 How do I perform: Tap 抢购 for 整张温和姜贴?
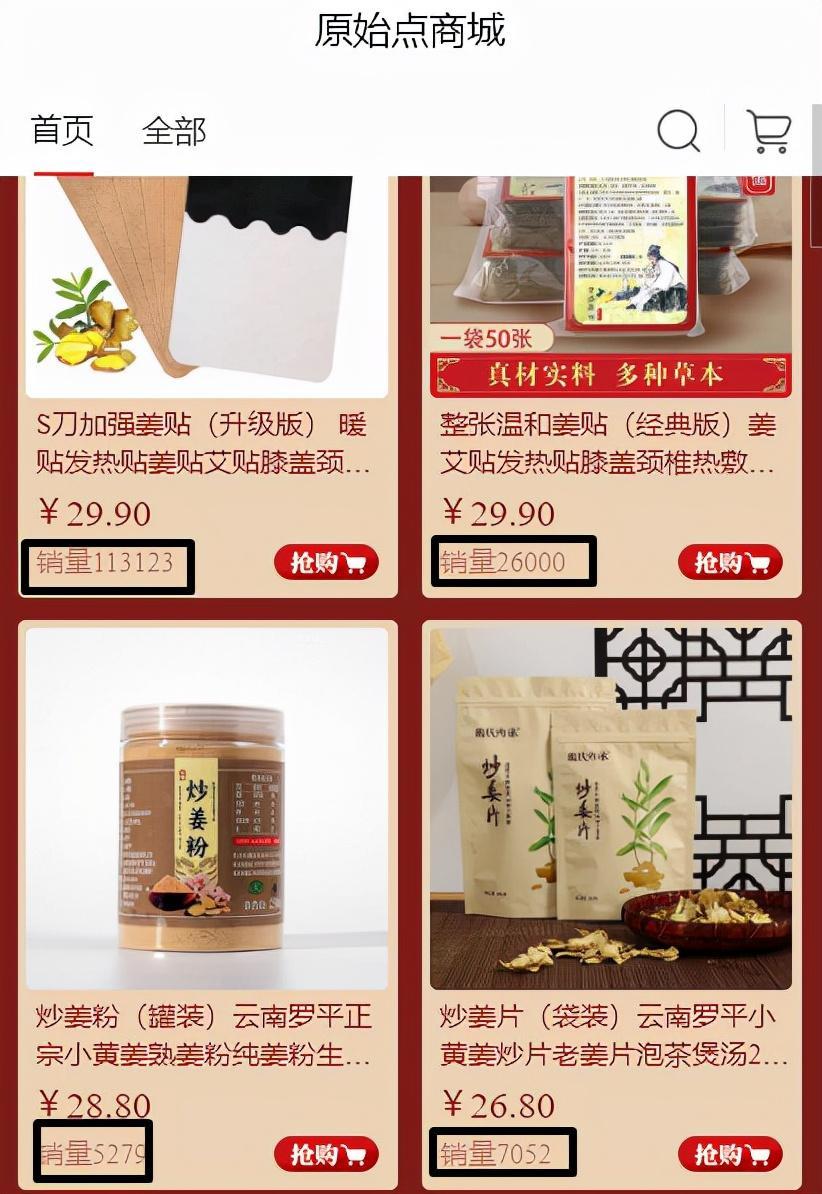click(730, 563)
